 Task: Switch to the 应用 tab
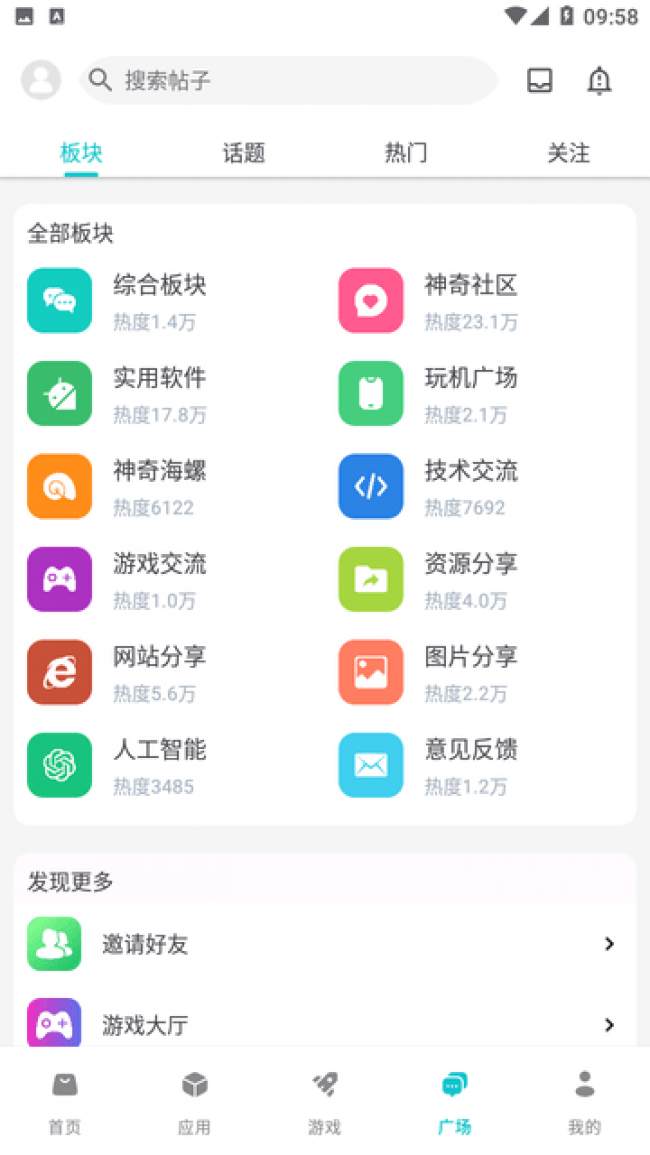click(x=195, y=1102)
